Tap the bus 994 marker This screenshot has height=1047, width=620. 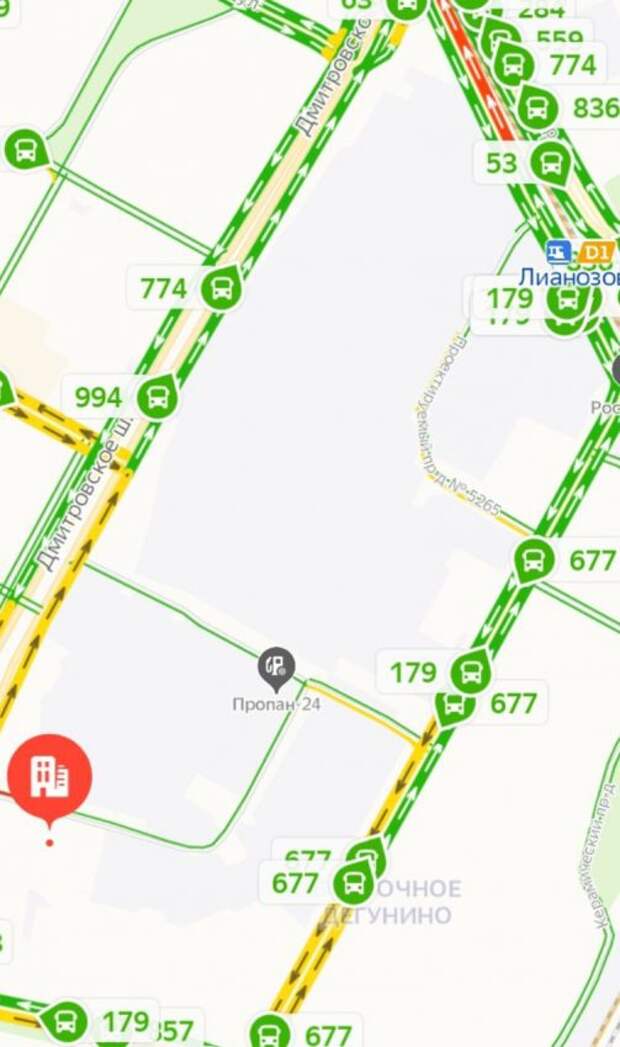(x=157, y=397)
